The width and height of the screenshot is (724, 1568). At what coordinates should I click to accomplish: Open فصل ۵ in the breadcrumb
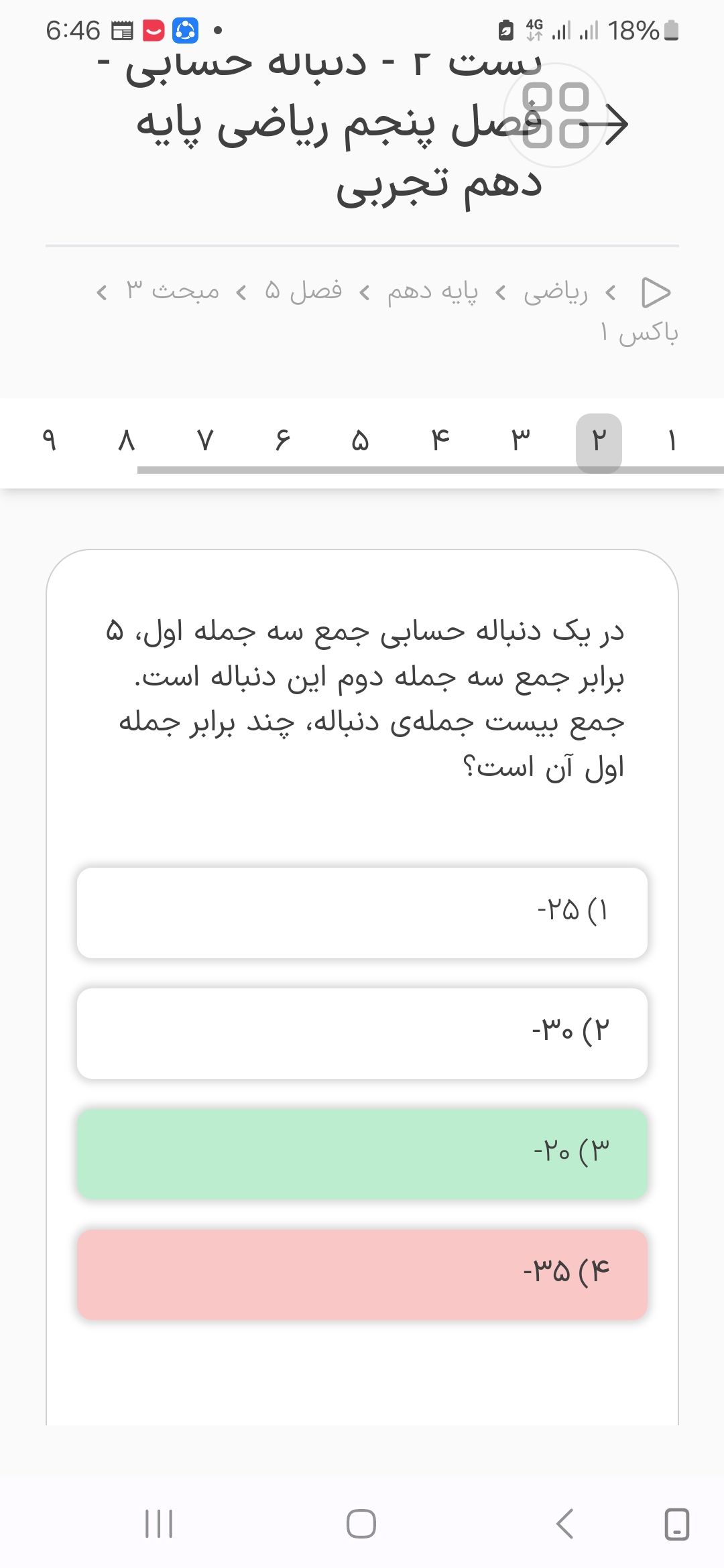pyautogui.click(x=303, y=292)
